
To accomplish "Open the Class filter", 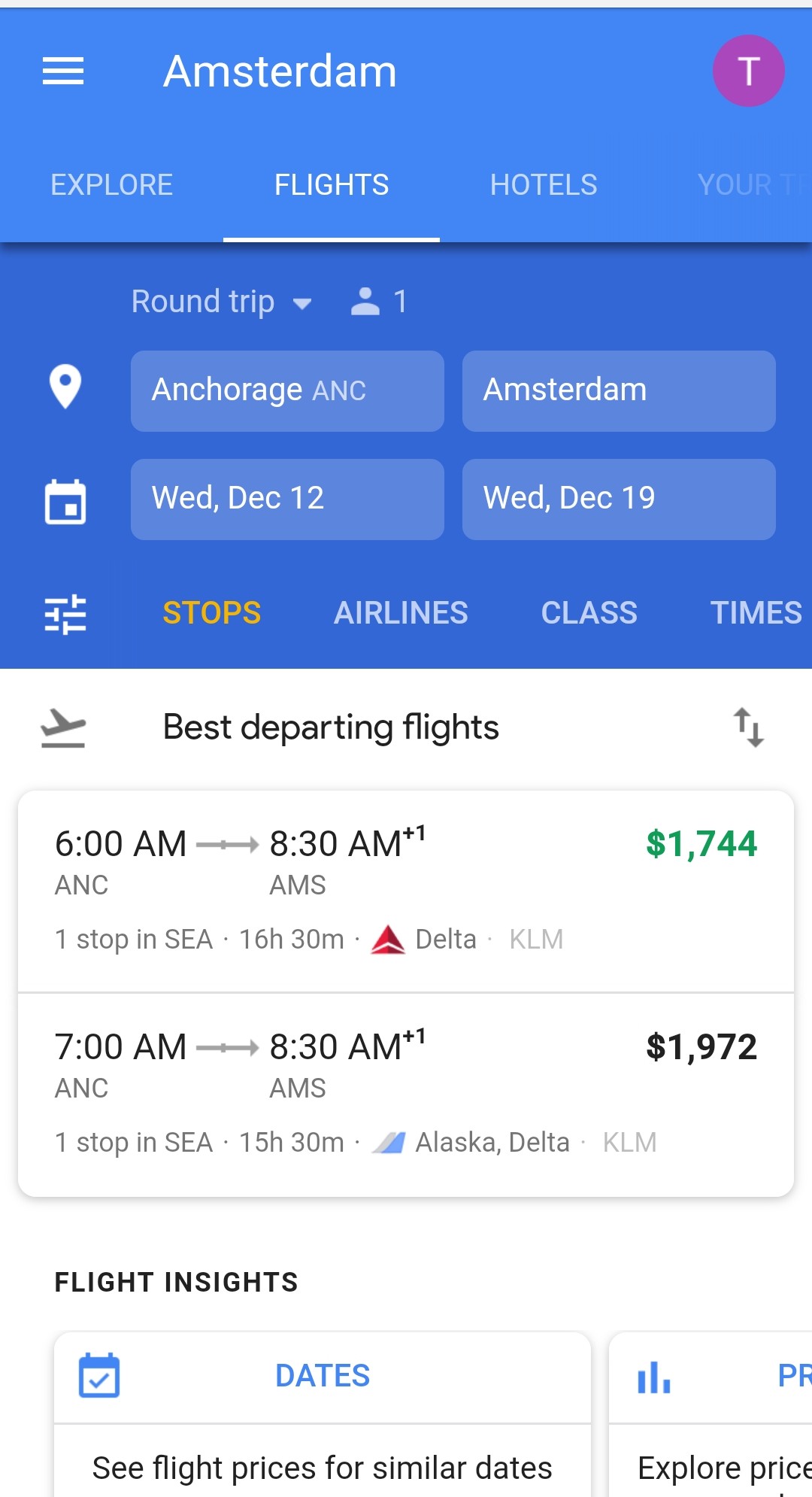I will pos(589,614).
